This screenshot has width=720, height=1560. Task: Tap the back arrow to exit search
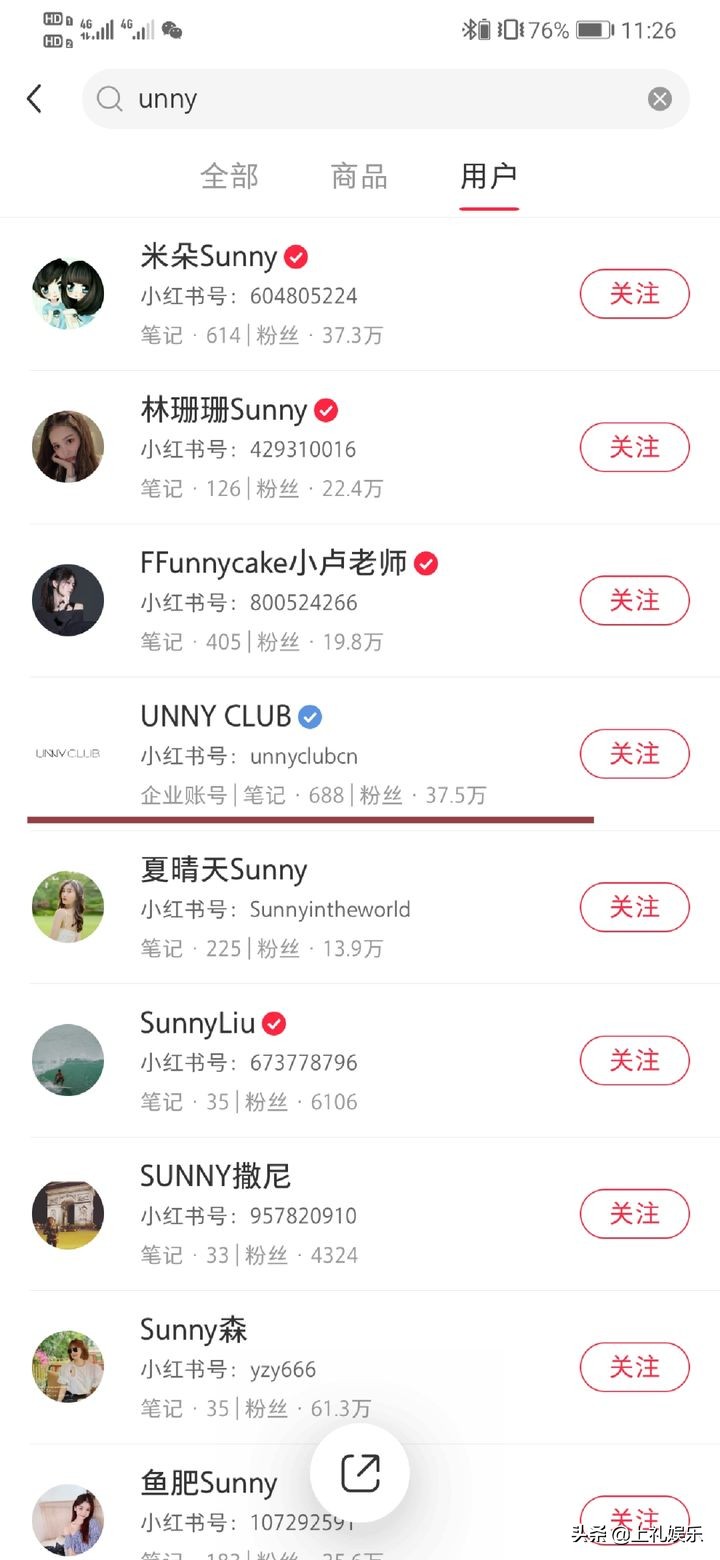[x=36, y=98]
